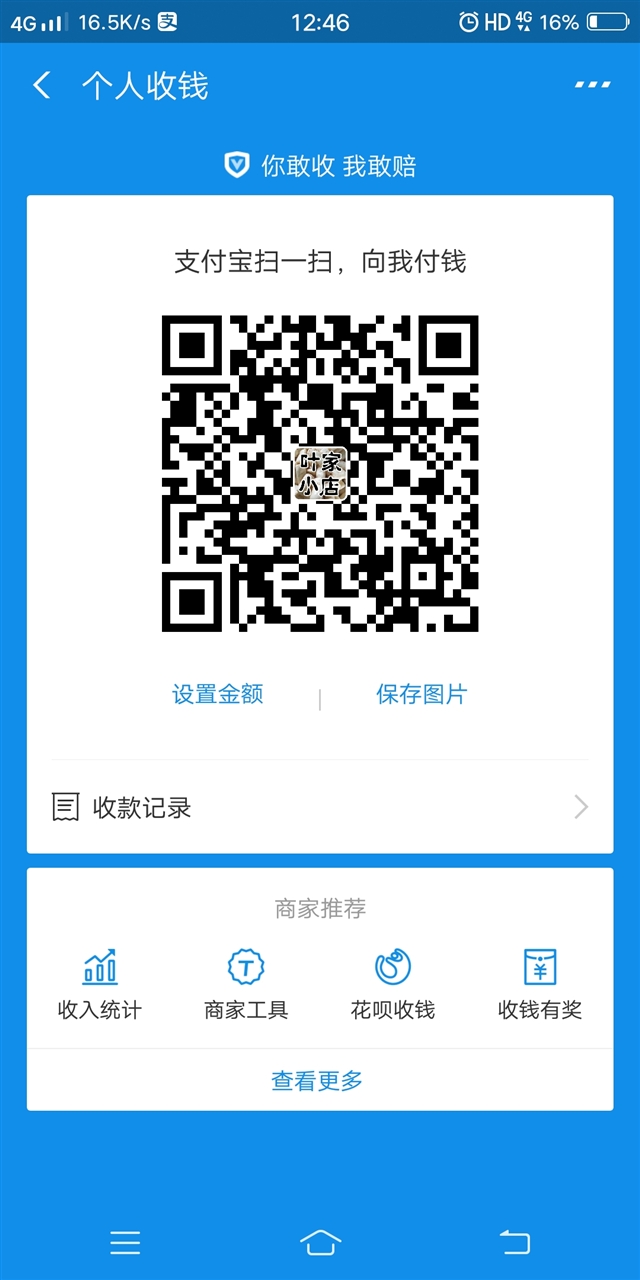Open 收入统计 income statistics

(x=100, y=984)
